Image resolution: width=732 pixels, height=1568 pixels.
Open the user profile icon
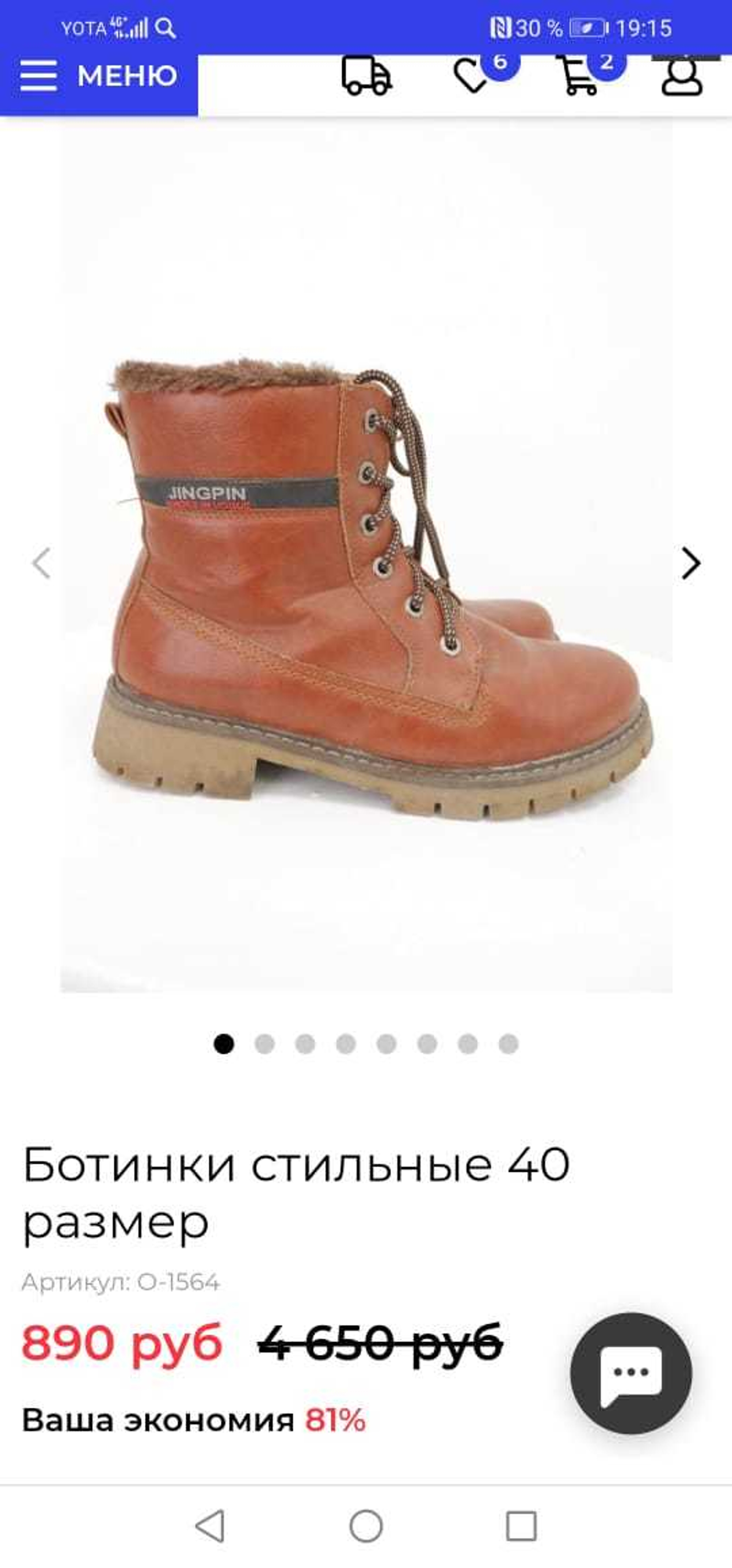[x=682, y=77]
